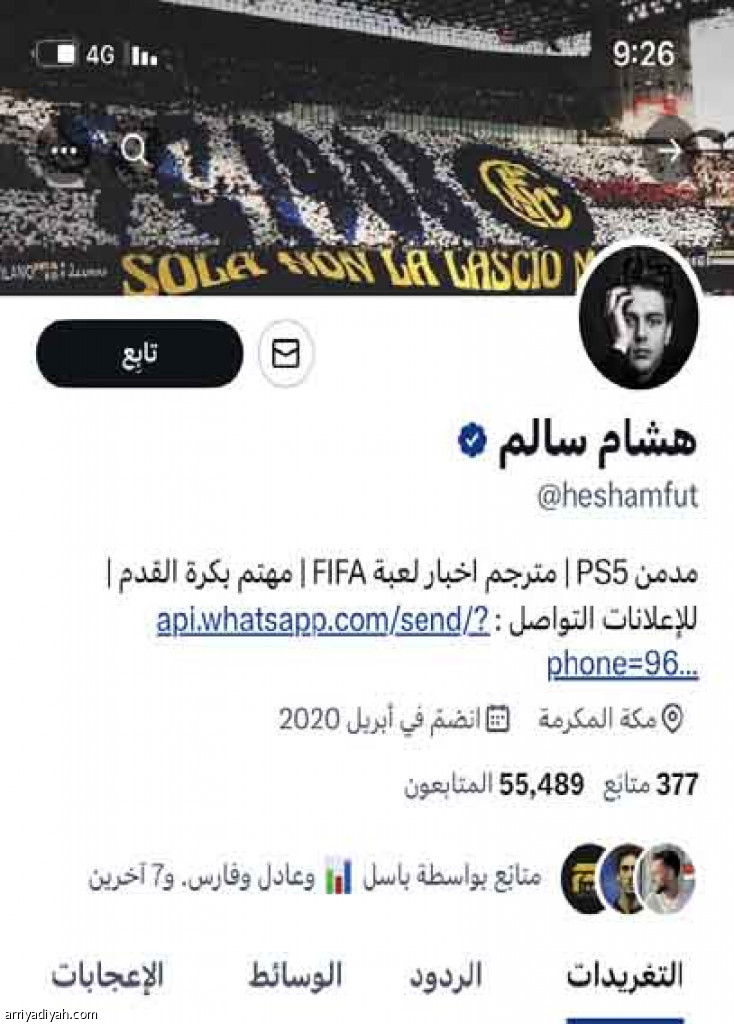The image size is (734, 1024).
Task: Follow هشام سالم with the تابع button
Action: click(x=139, y=354)
